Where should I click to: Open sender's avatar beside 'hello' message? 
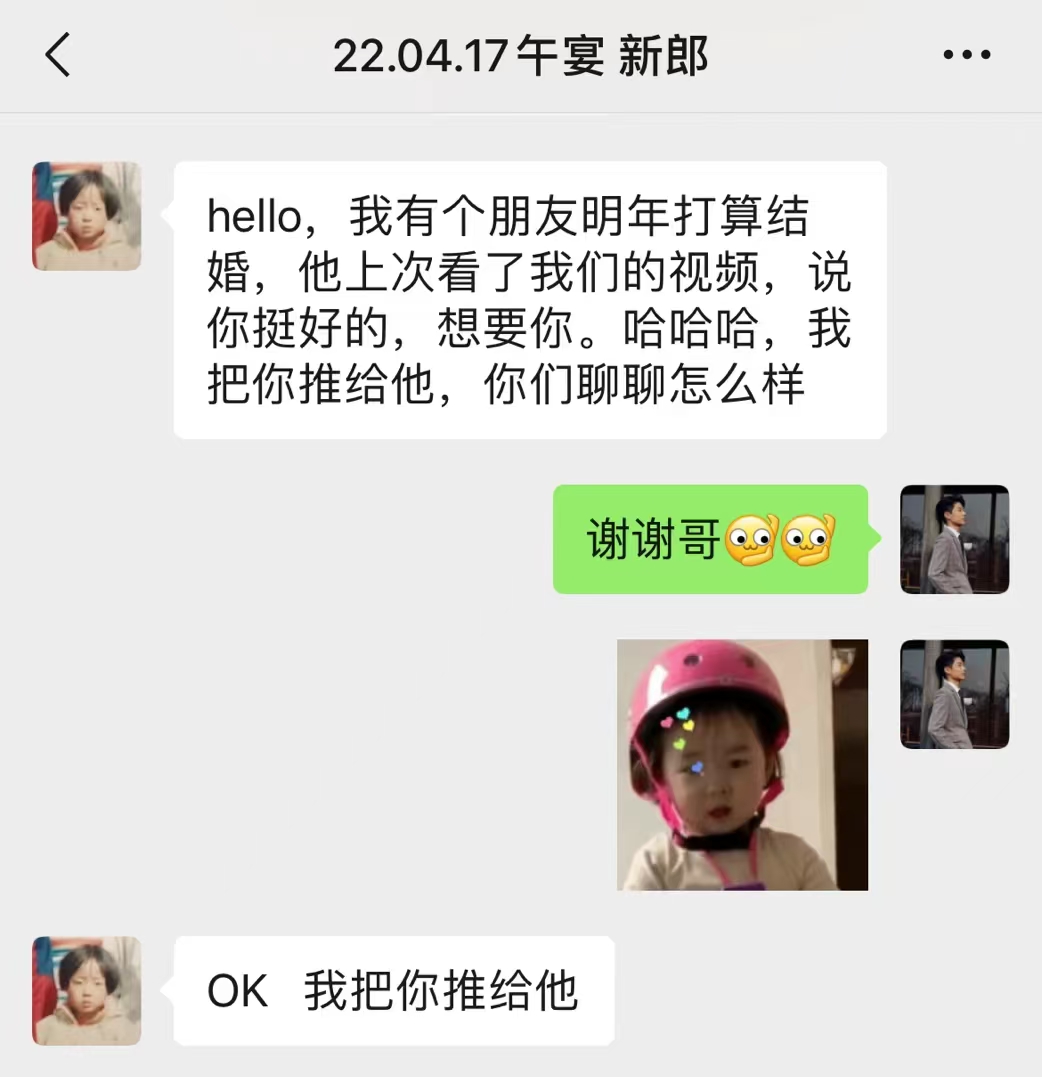[87, 216]
